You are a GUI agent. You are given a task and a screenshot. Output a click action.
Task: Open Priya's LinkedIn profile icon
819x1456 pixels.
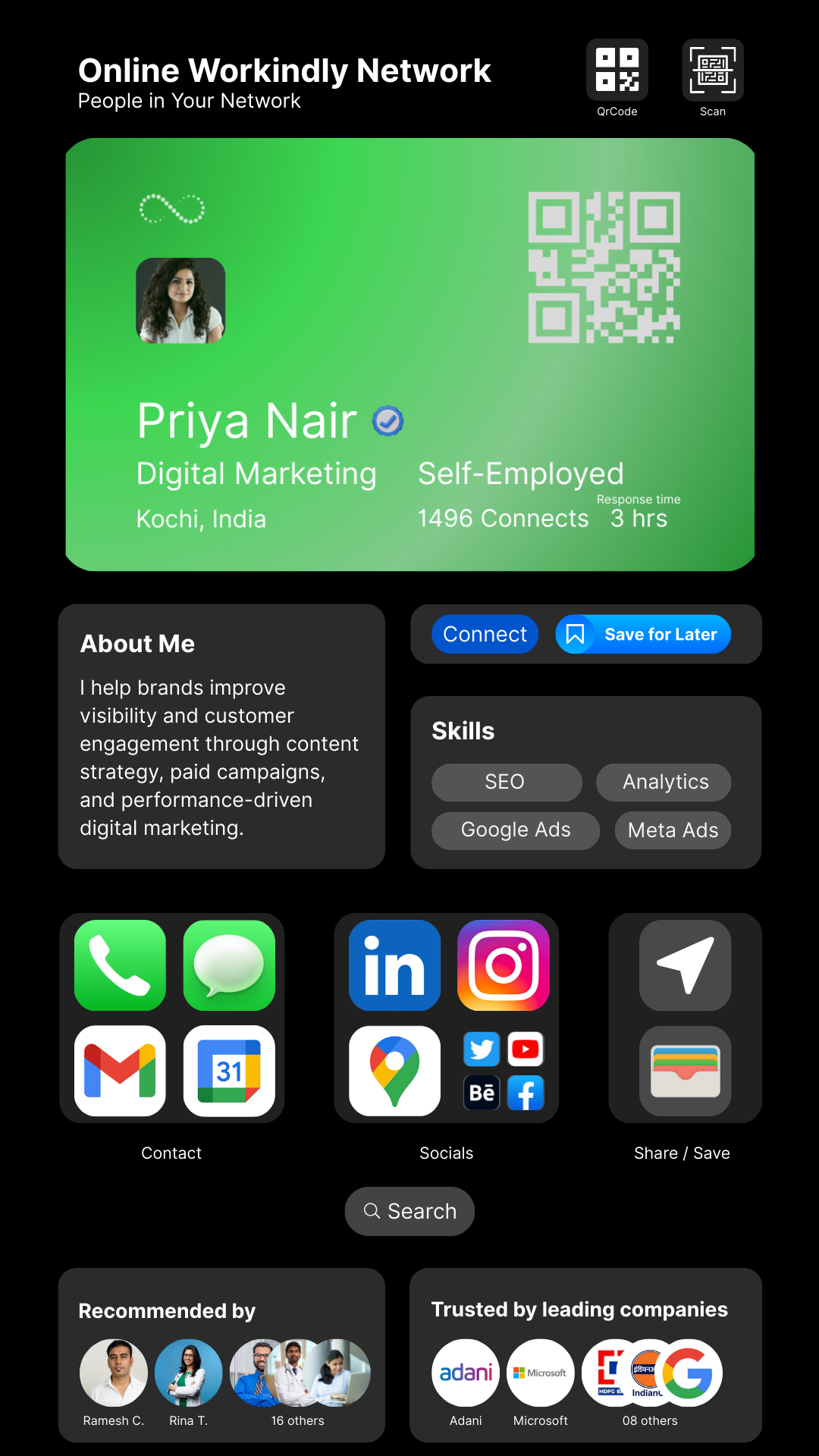point(394,966)
